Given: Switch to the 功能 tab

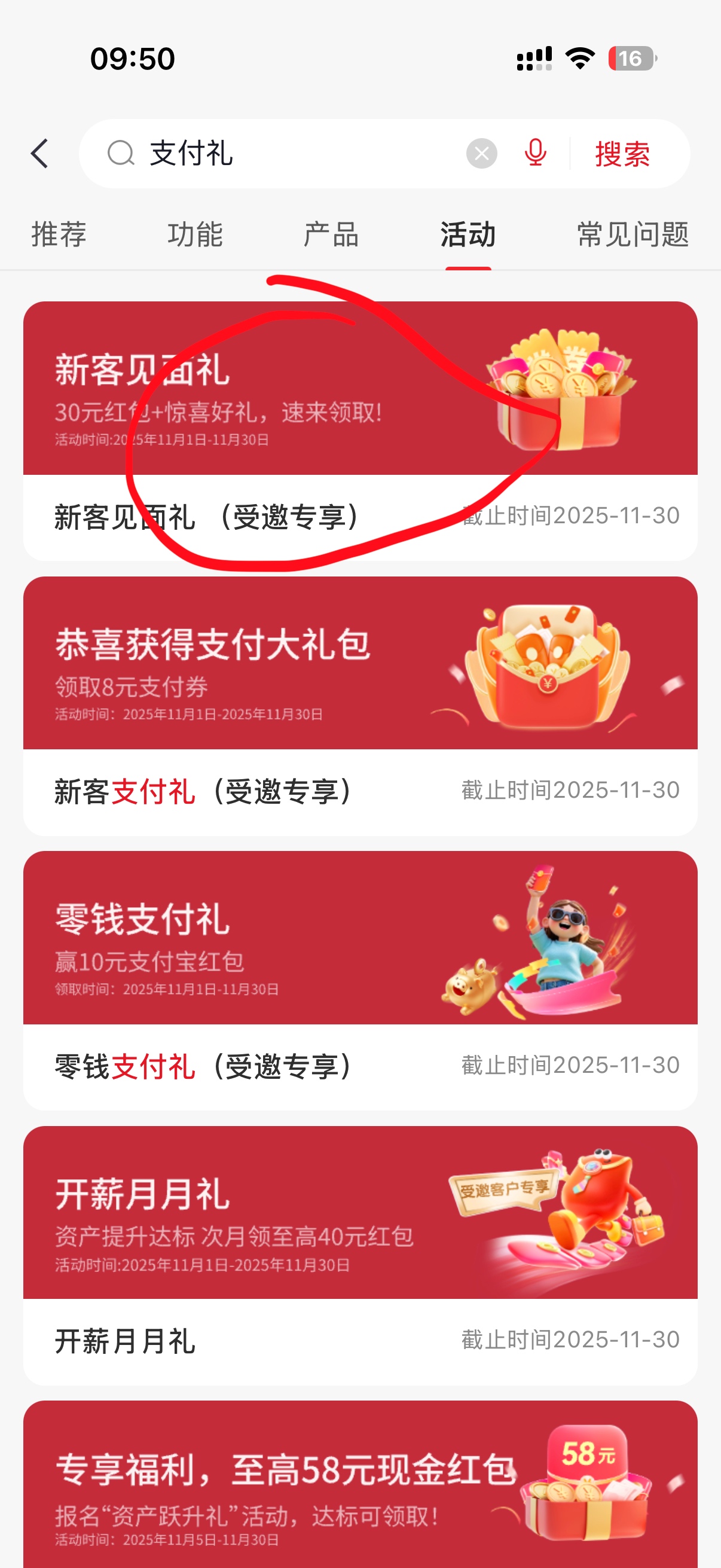Looking at the screenshot, I should click(195, 235).
